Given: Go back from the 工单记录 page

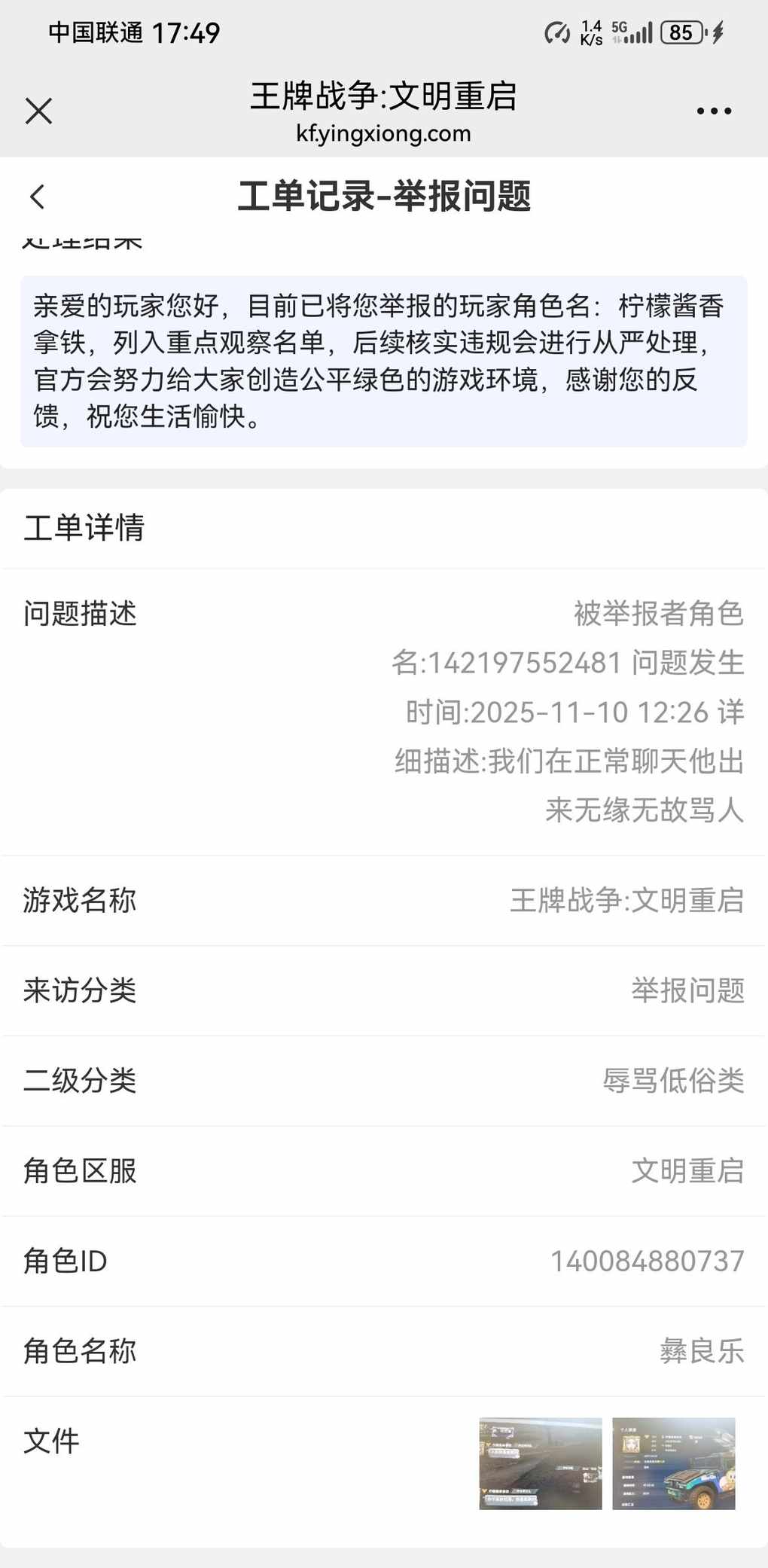Looking at the screenshot, I should (x=38, y=197).
